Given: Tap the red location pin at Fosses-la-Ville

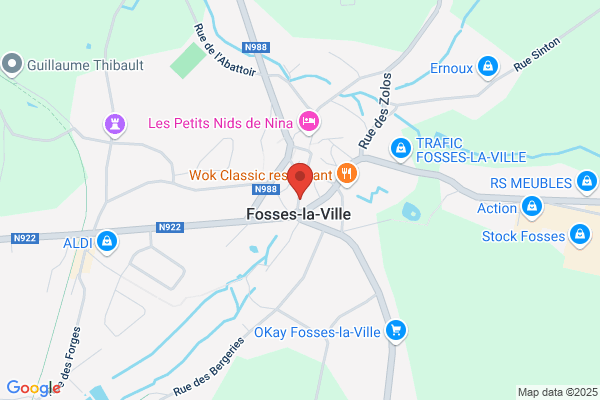Looking at the screenshot, I should tap(300, 180).
